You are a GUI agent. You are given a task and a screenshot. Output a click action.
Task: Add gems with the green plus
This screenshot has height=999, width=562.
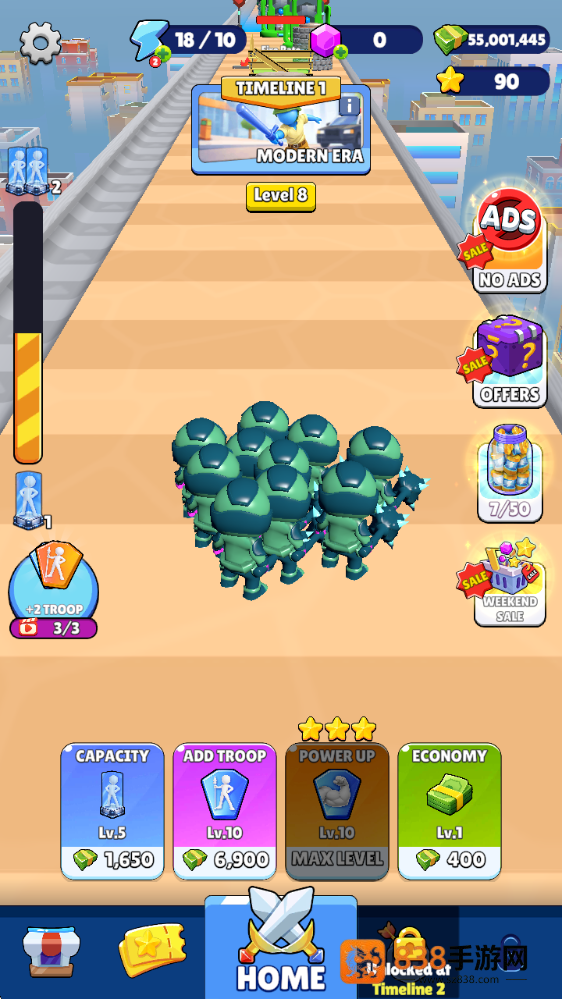[341, 53]
